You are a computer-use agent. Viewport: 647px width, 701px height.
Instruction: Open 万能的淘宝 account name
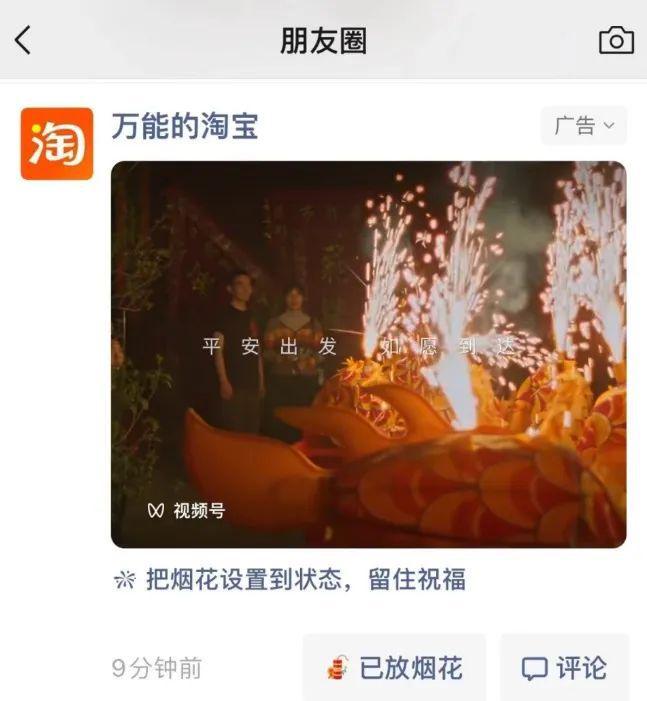184,126
